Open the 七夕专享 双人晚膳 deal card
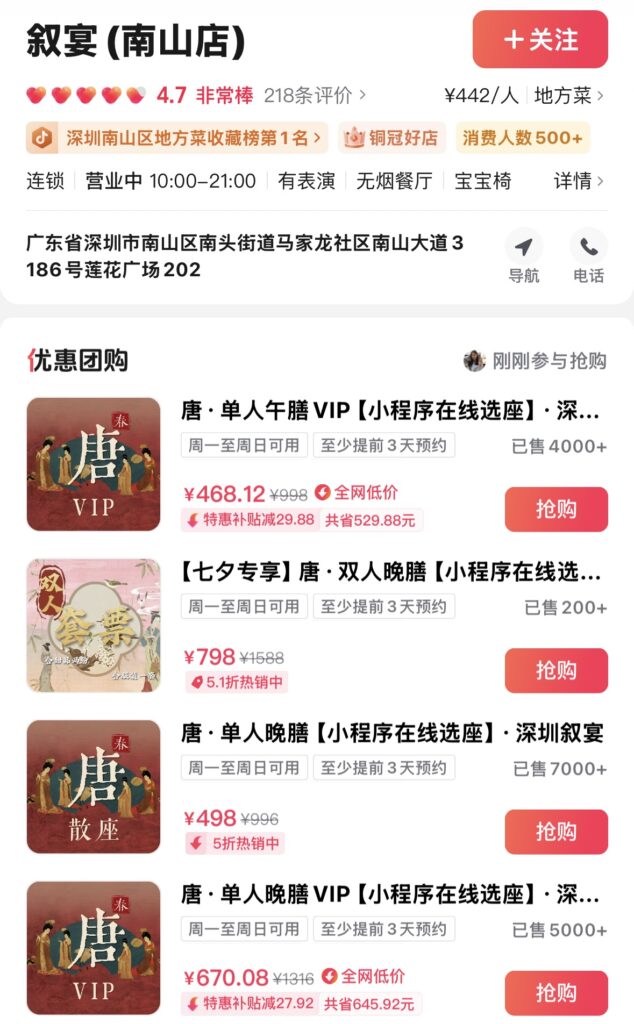This screenshot has width=634, height=1024. click(x=390, y=573)
